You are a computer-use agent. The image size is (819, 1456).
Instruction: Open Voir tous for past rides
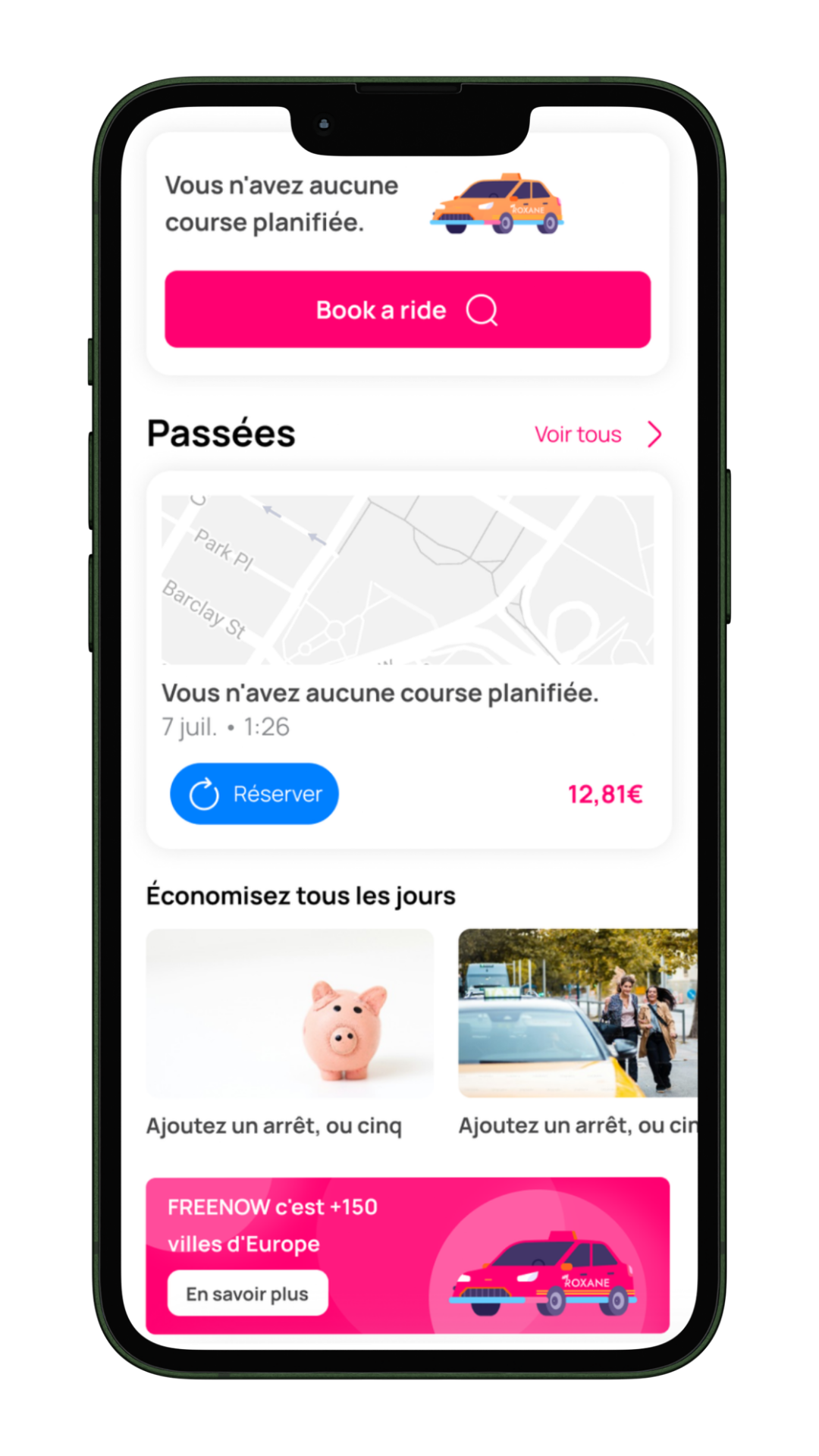pos(598,435)
